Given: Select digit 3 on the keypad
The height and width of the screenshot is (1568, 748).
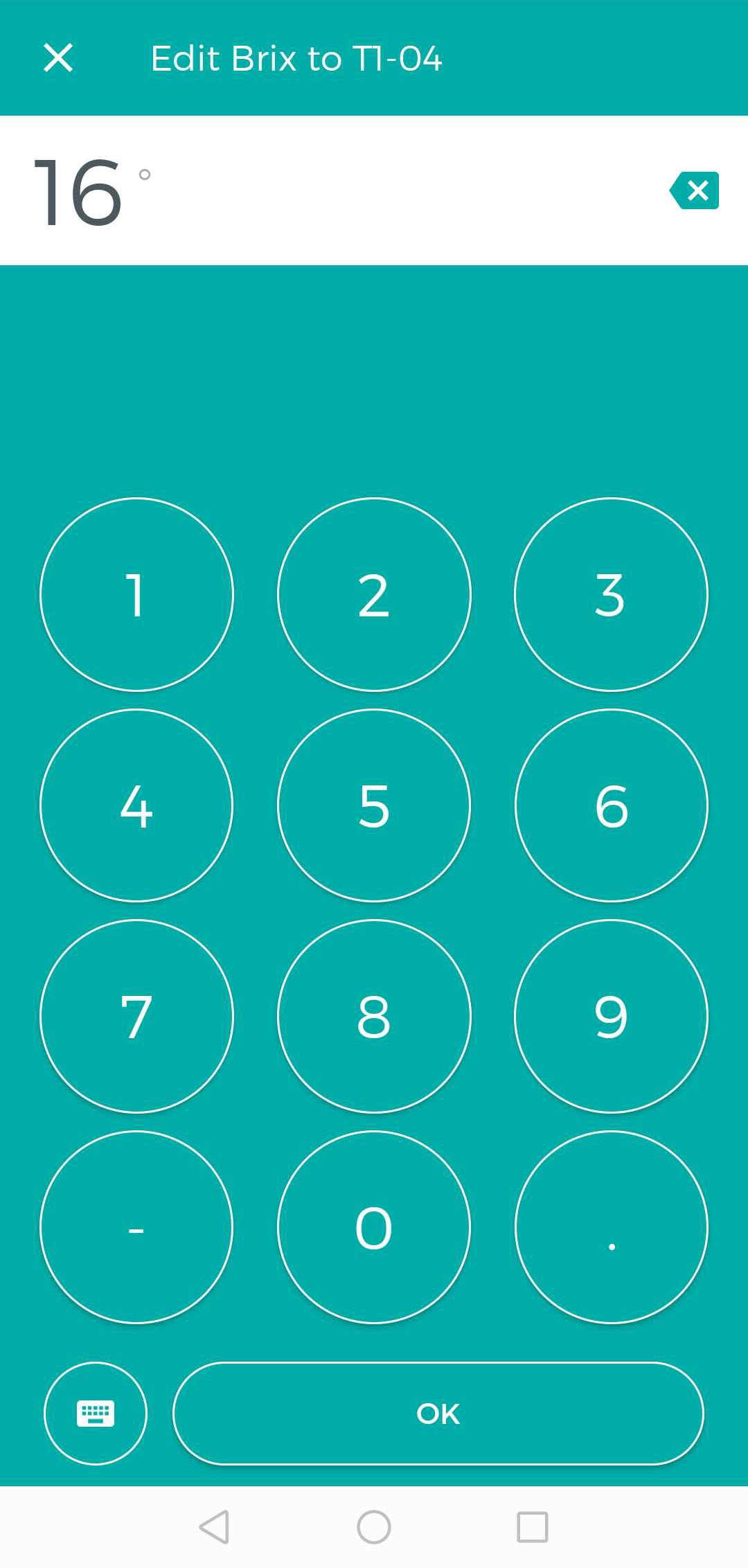Looking at the screenshot, I should pyautogui.click(x=611, y=594).
